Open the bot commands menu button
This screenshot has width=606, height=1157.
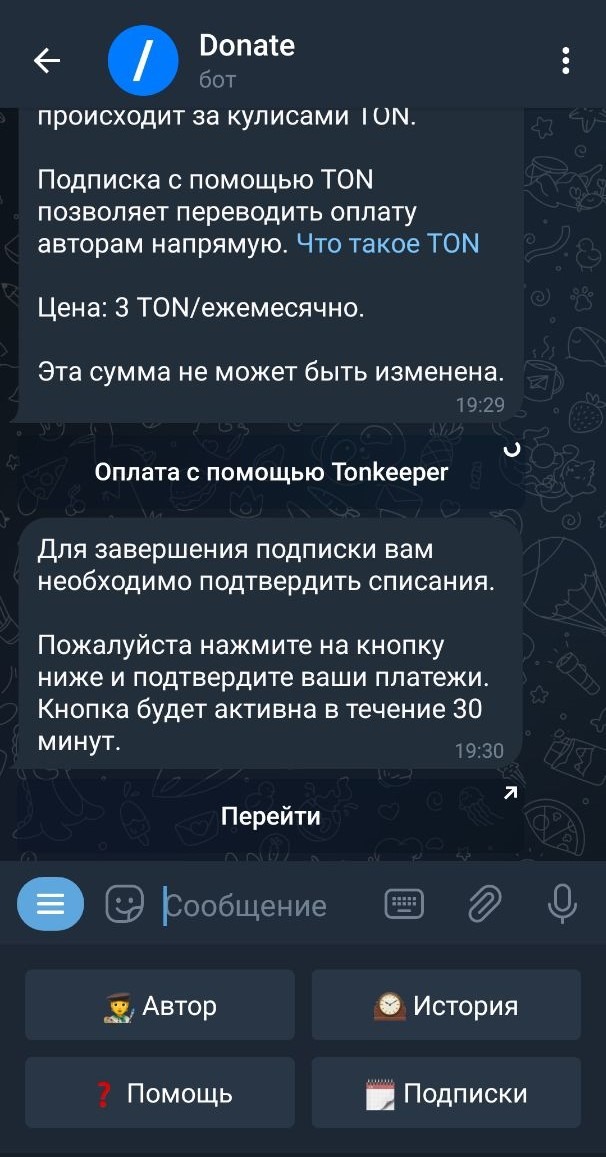(x=50, y=905)
